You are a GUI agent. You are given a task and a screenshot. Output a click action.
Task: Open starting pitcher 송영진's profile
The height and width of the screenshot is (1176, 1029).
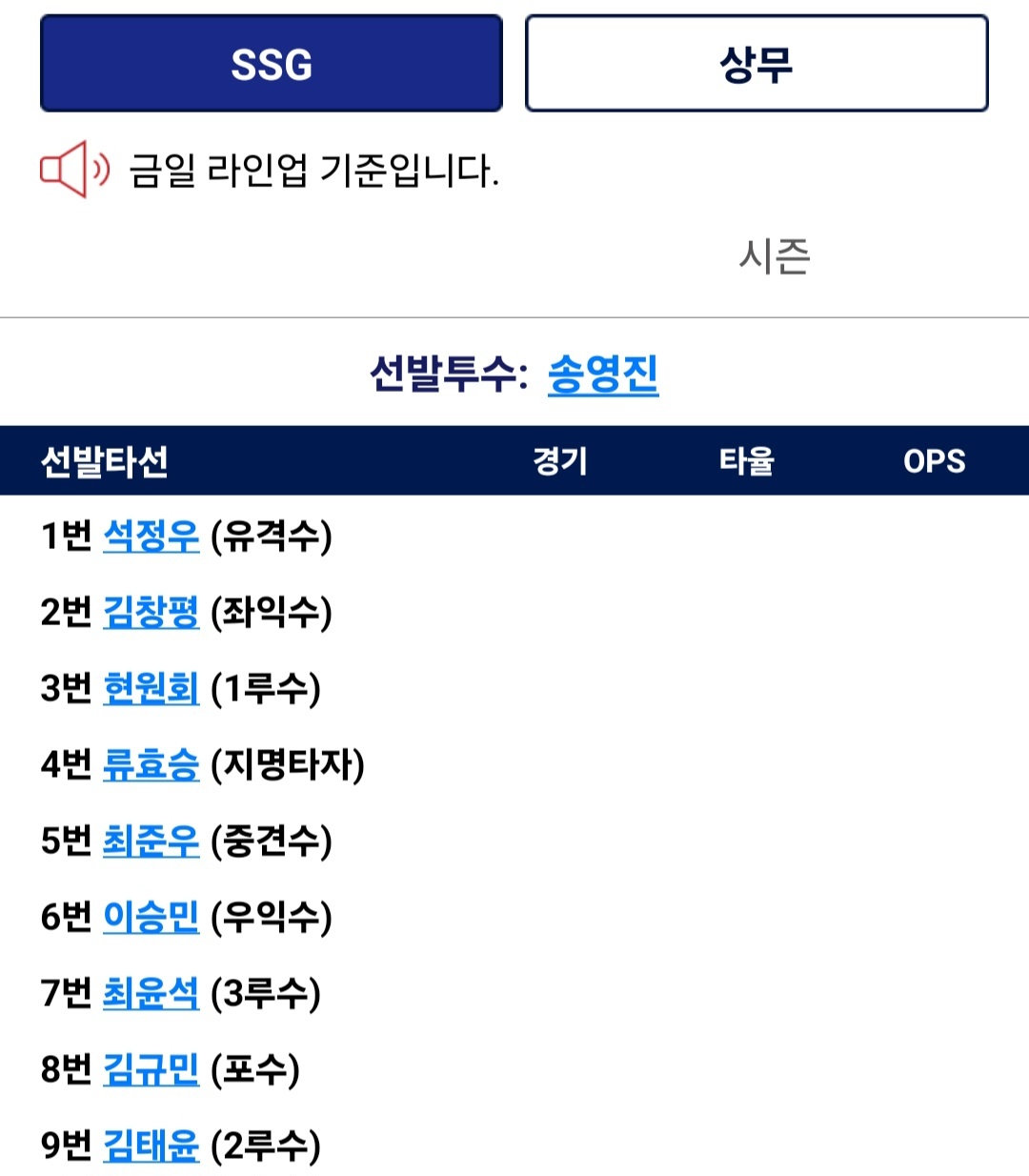pos(602,374)
